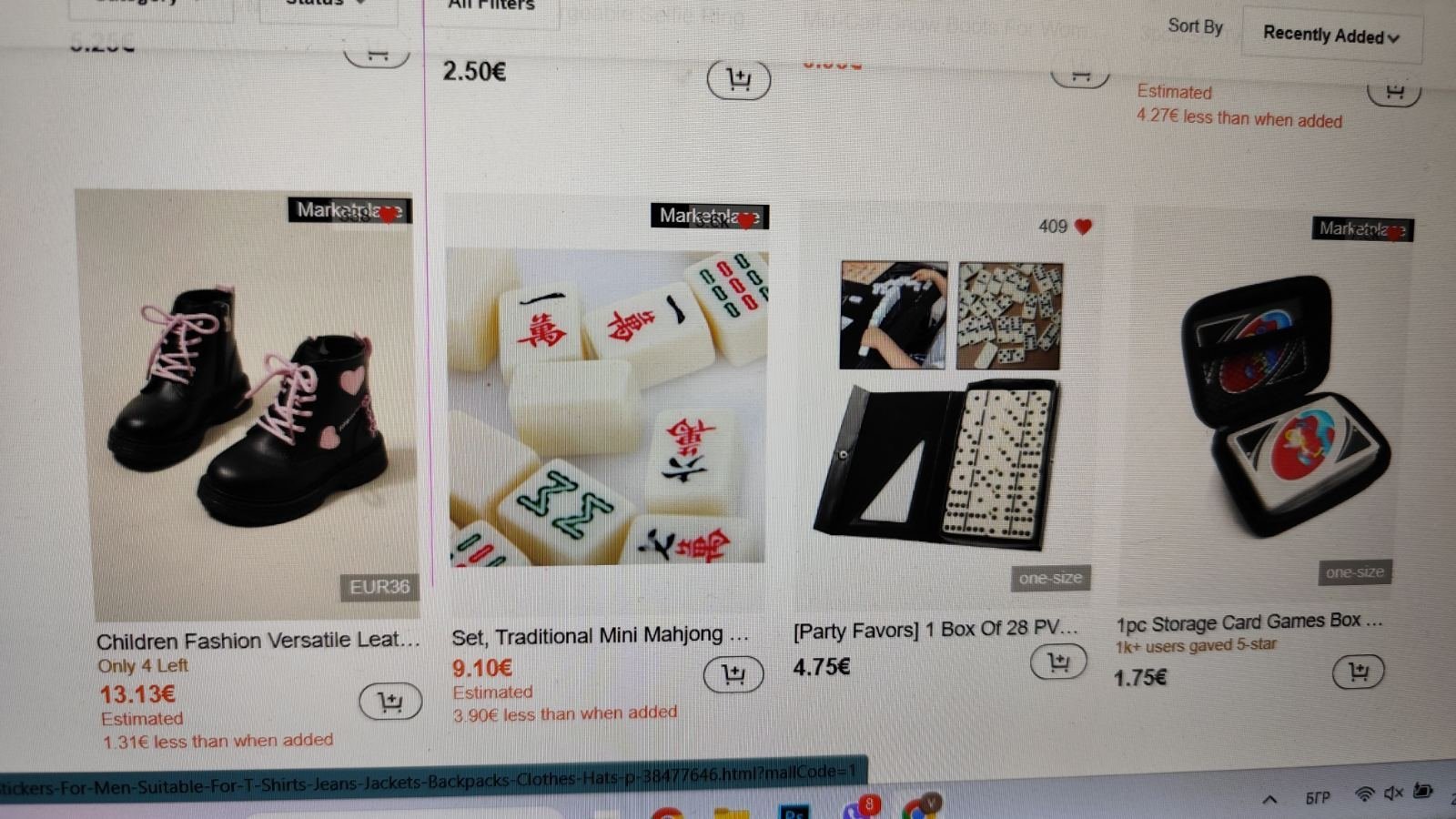Viewport: 1456px width, 819px height.
Task: Add the Party Favors dominoes to cart
Action: click(1058, 662)
